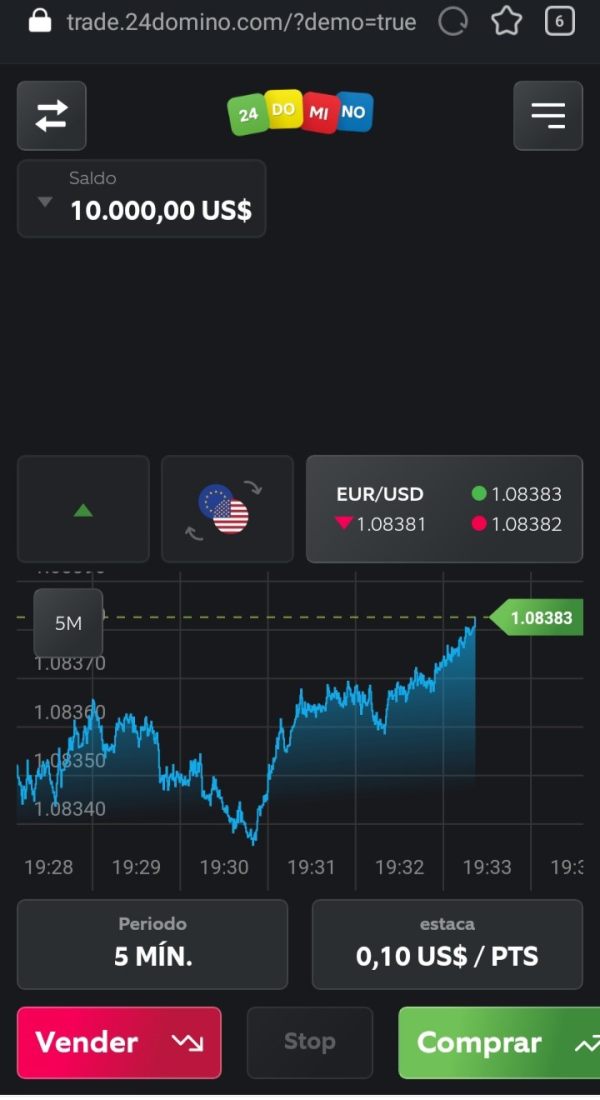Reload the page in the browser
This screenshot has width=600, height=1100.
click(453, 22)
